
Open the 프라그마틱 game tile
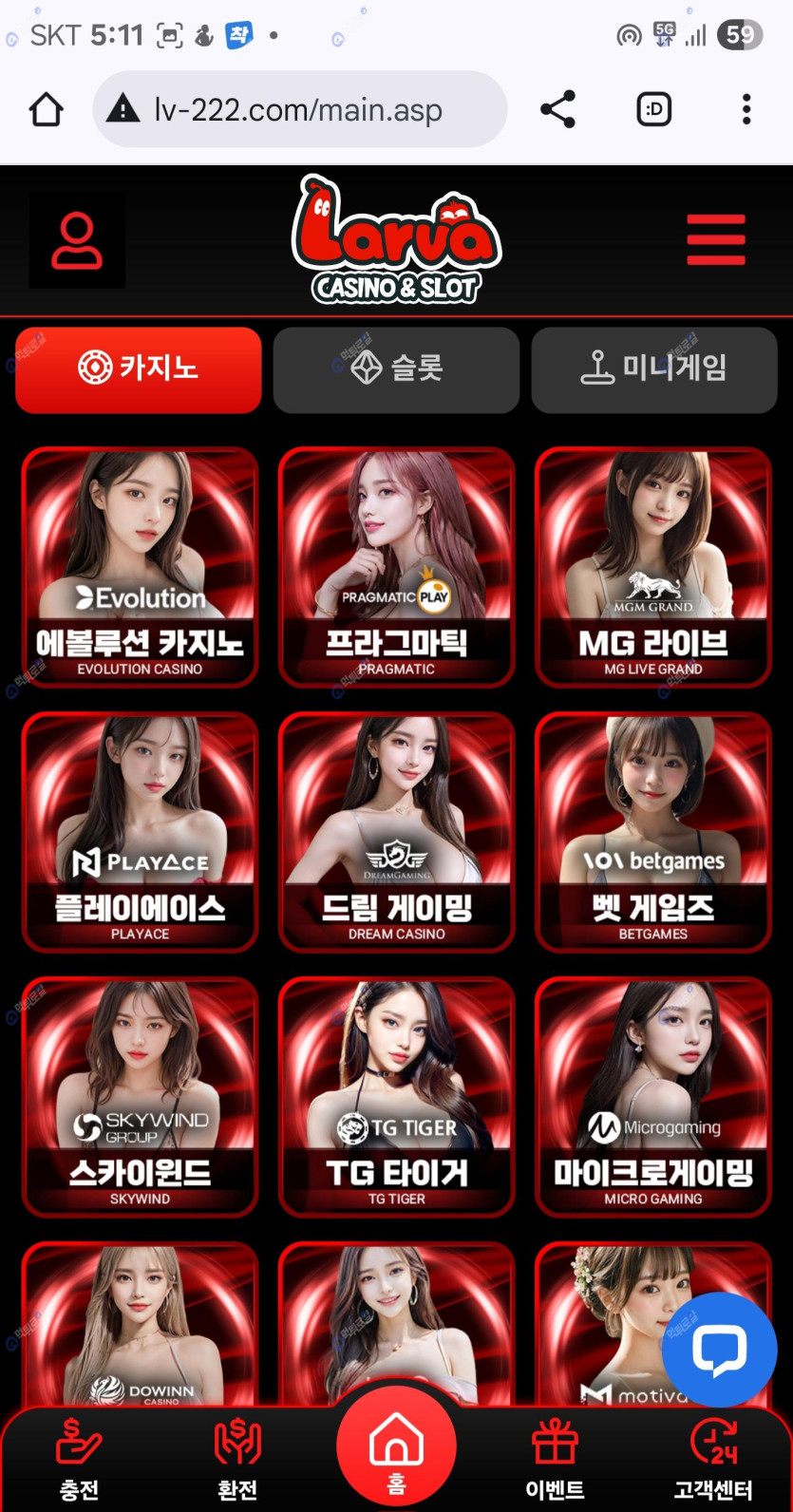(x=396, y=566)
